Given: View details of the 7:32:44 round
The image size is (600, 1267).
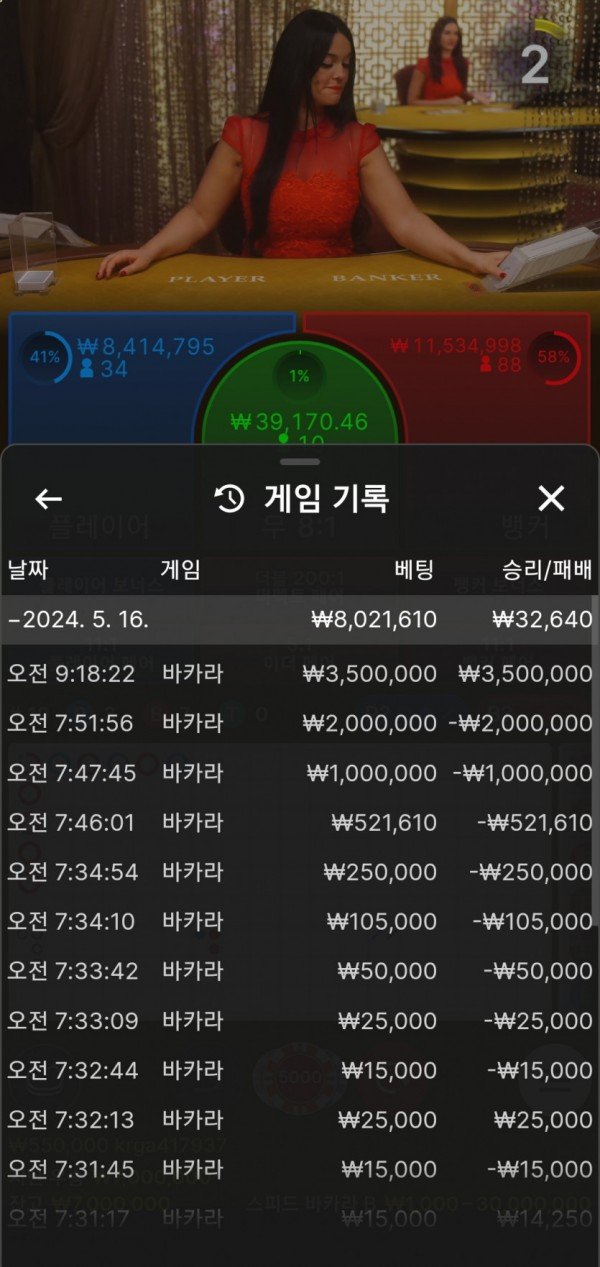Looking at the screenshot, I should point(300,1070).
